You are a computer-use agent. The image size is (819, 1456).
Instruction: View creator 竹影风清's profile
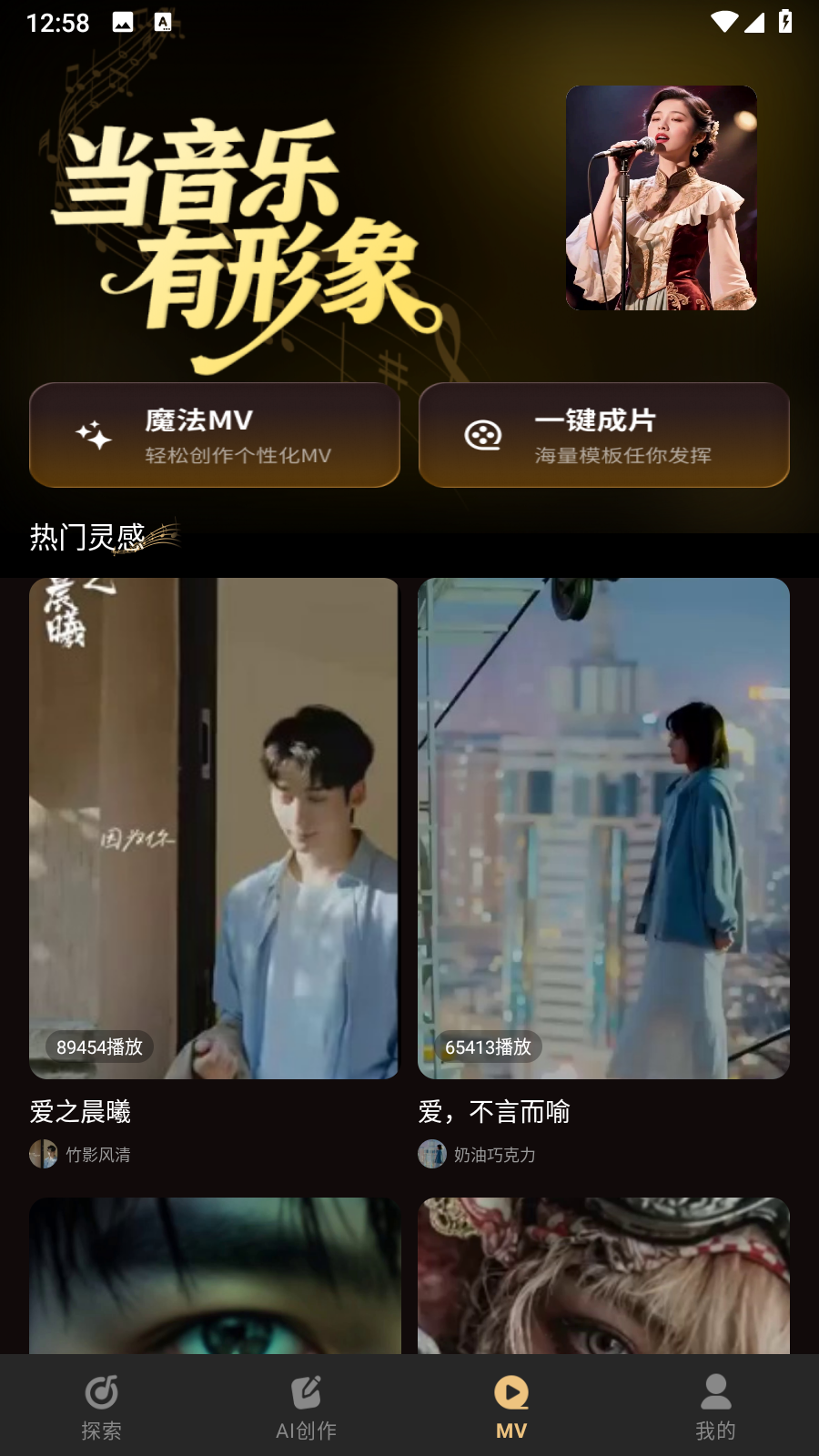coord(82,1154)
